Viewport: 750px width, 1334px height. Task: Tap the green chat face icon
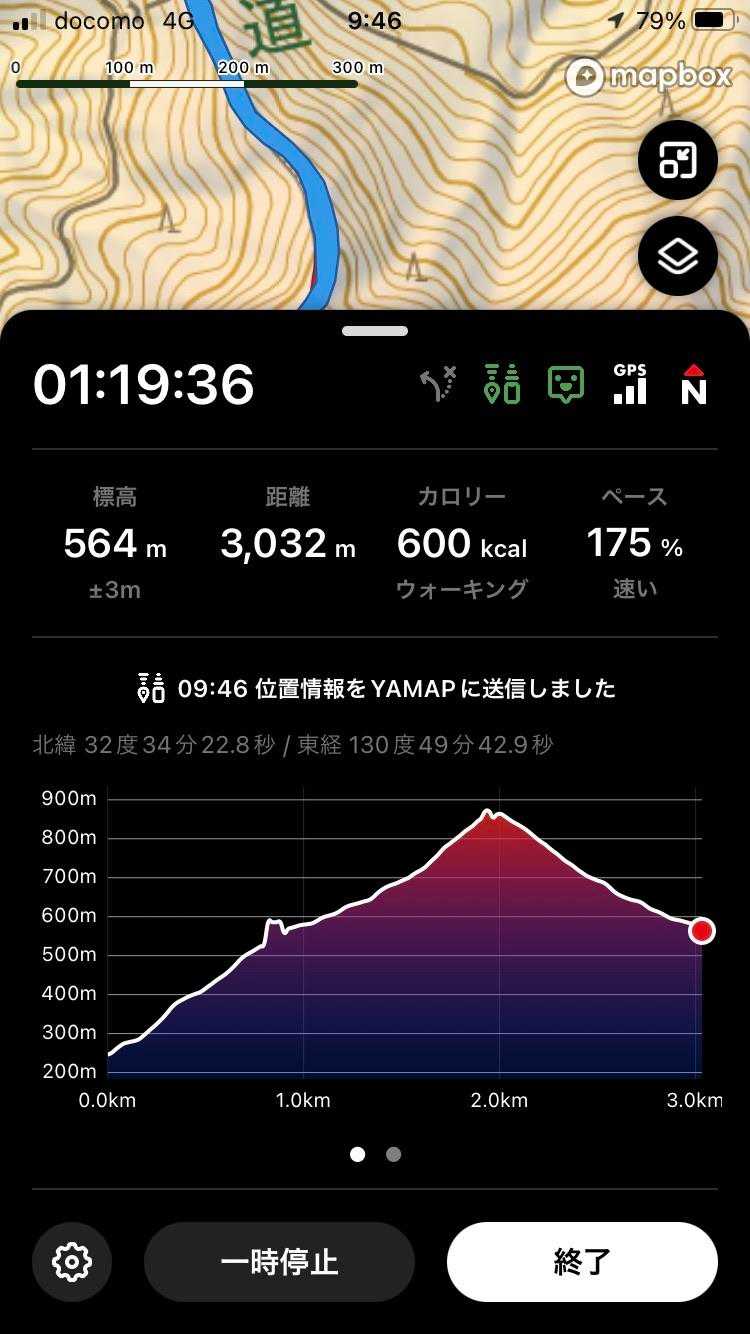[566, 384]
